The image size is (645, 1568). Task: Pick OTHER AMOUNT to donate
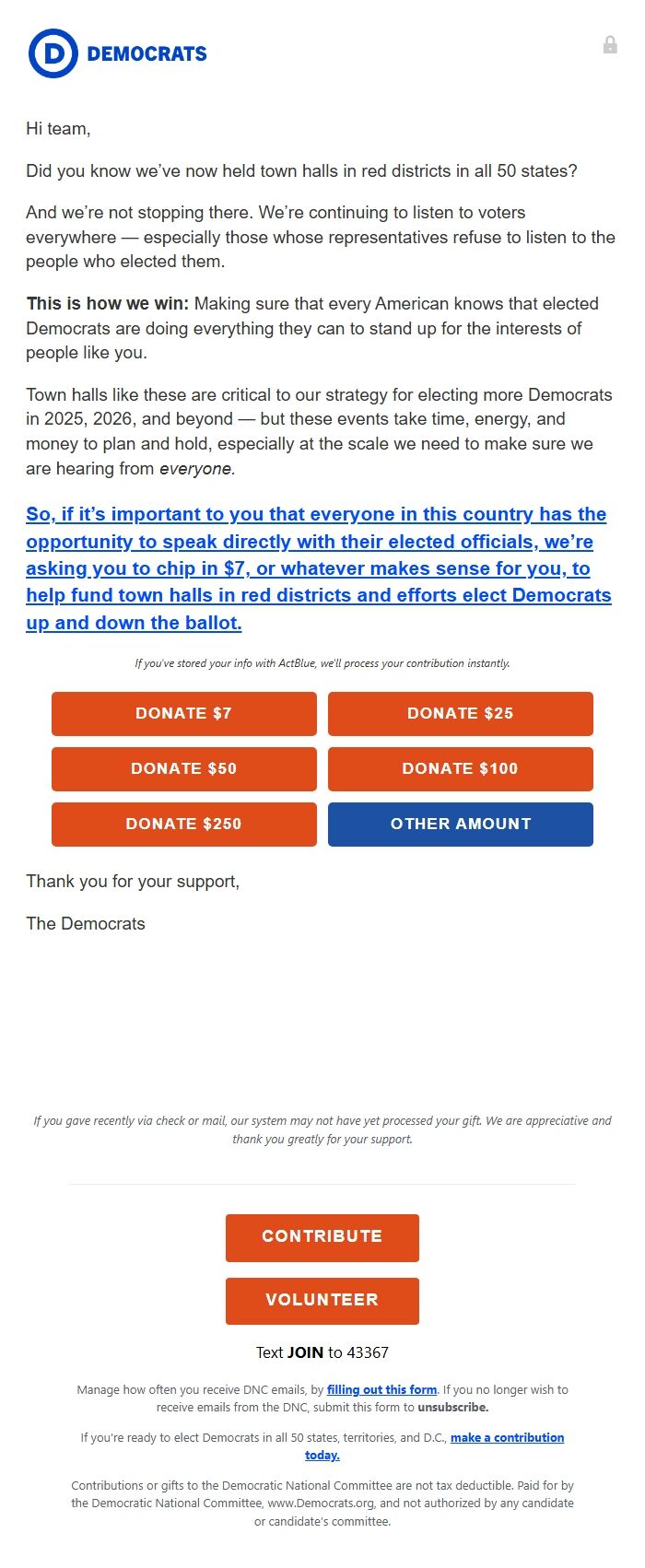(x=460, y=825)
